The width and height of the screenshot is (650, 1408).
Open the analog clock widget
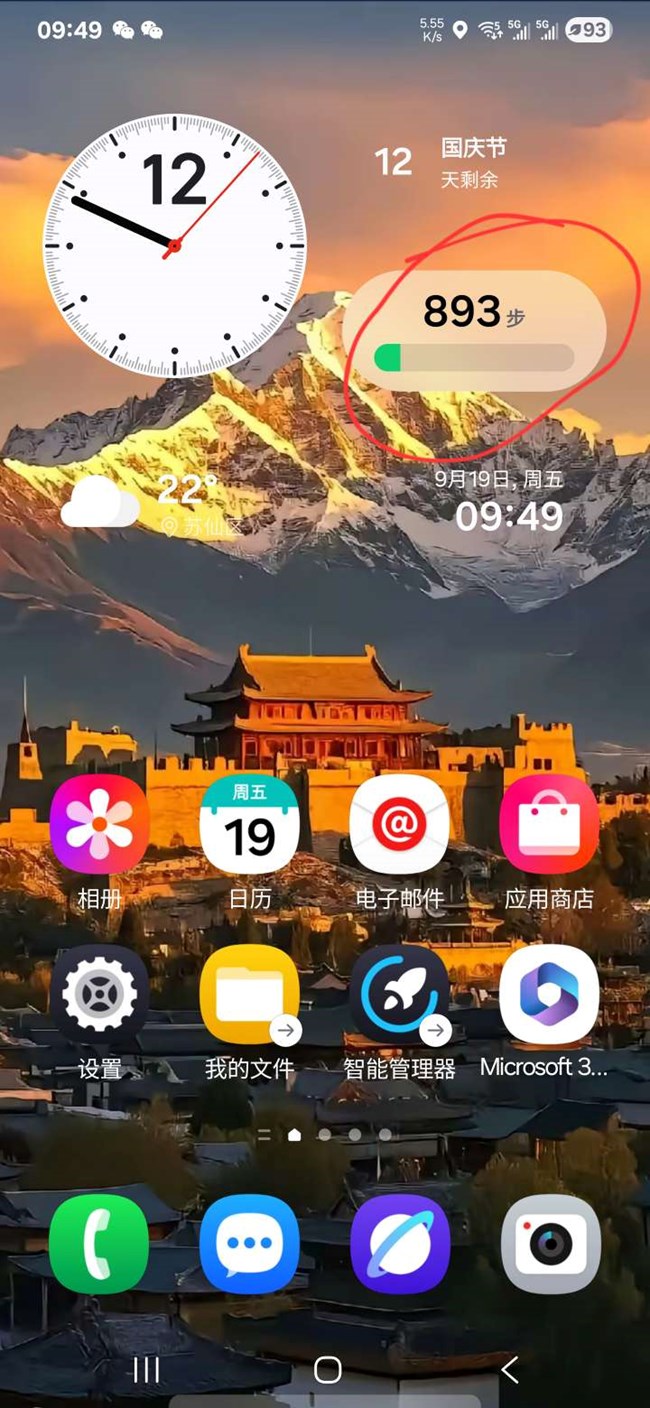(x=174, y=245)
